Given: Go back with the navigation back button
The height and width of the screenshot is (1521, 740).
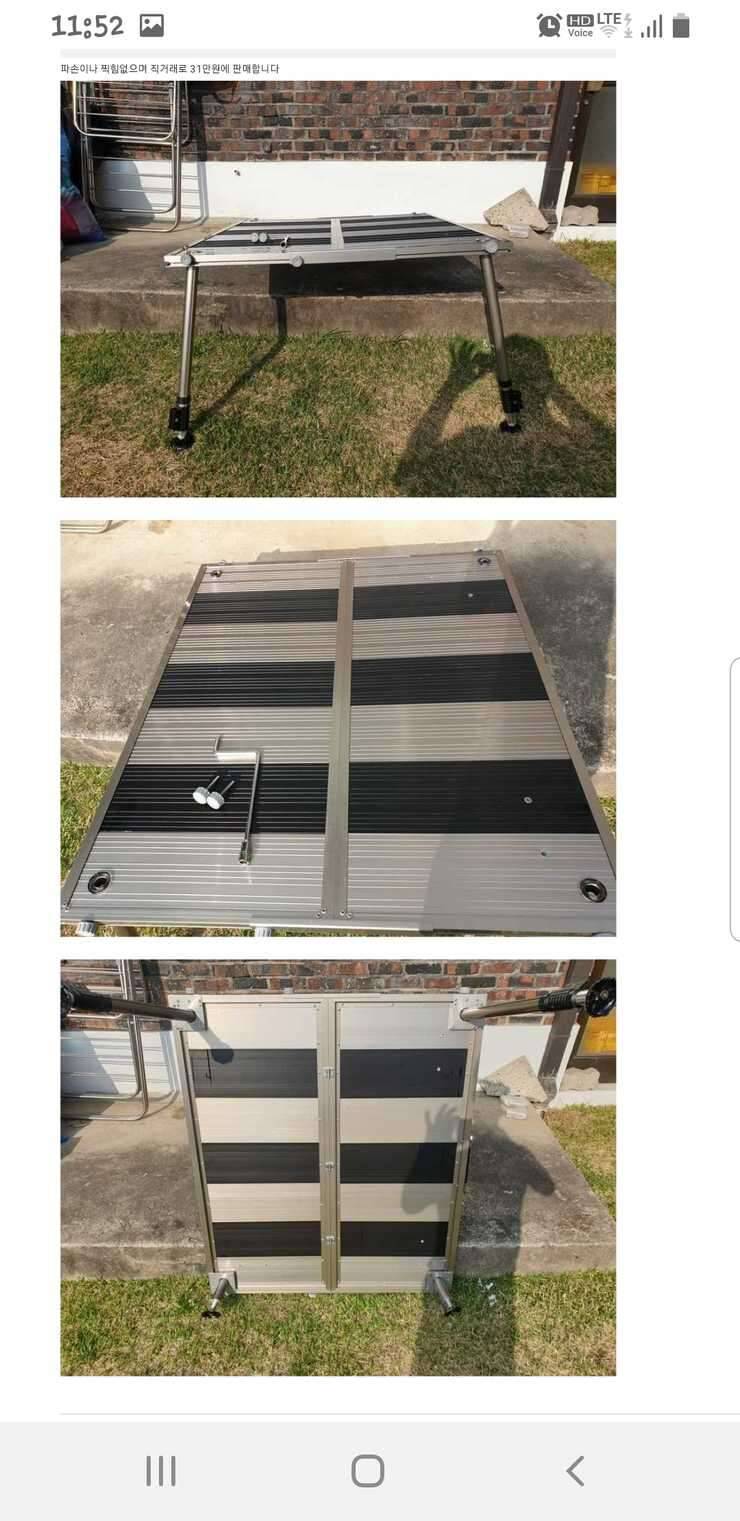Looking at the screenshot, I should click(x=575, y=1470).
